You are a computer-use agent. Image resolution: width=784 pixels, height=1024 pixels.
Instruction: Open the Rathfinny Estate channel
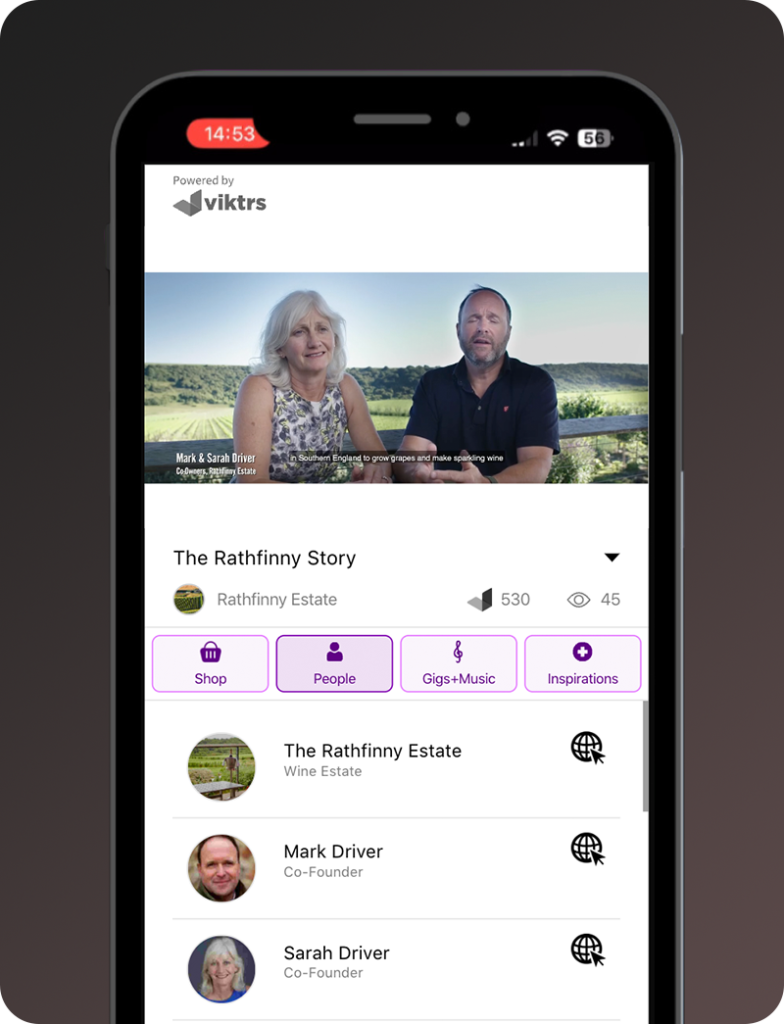click(x=276, y=600)
